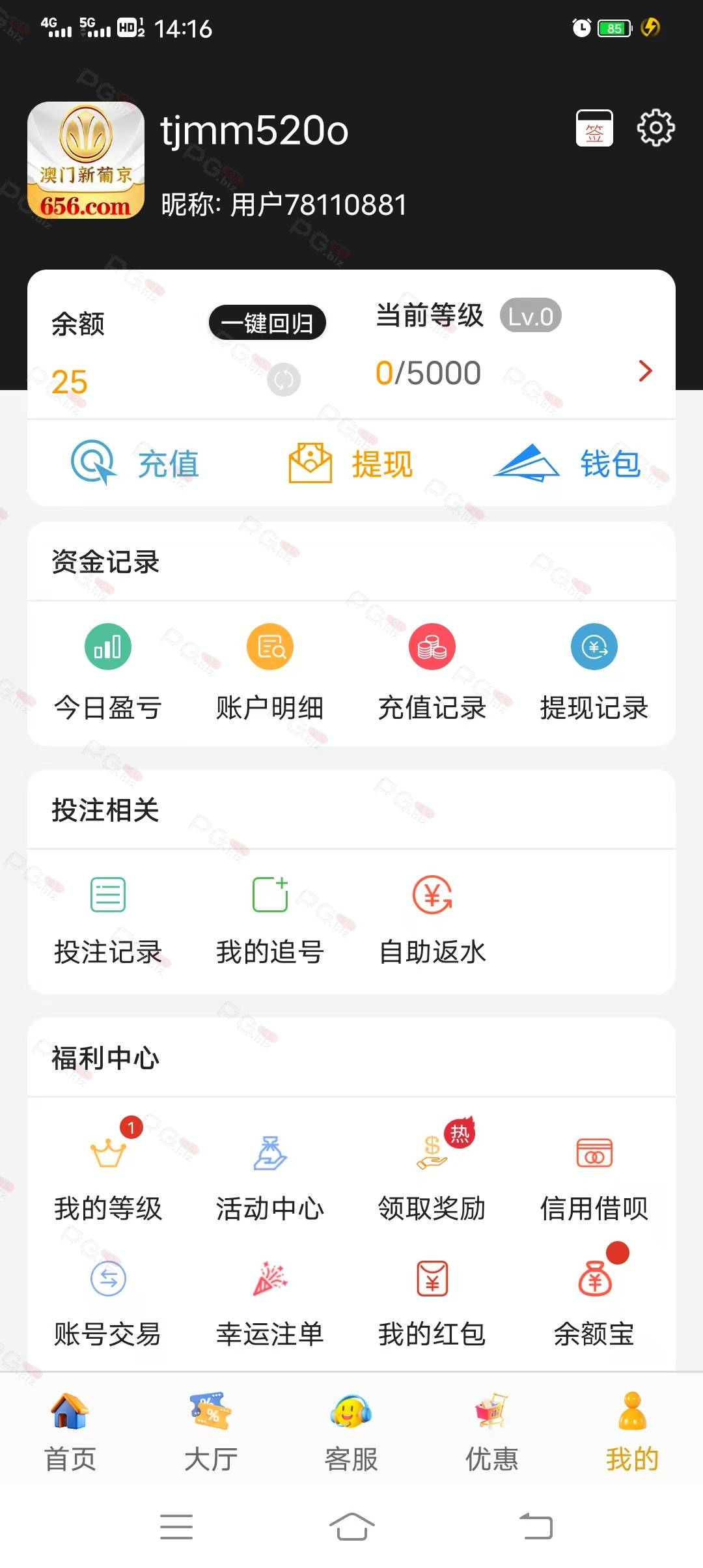Screen dimensions: 703x1568
Task: Open the settings gear icon
Action: 655,128
